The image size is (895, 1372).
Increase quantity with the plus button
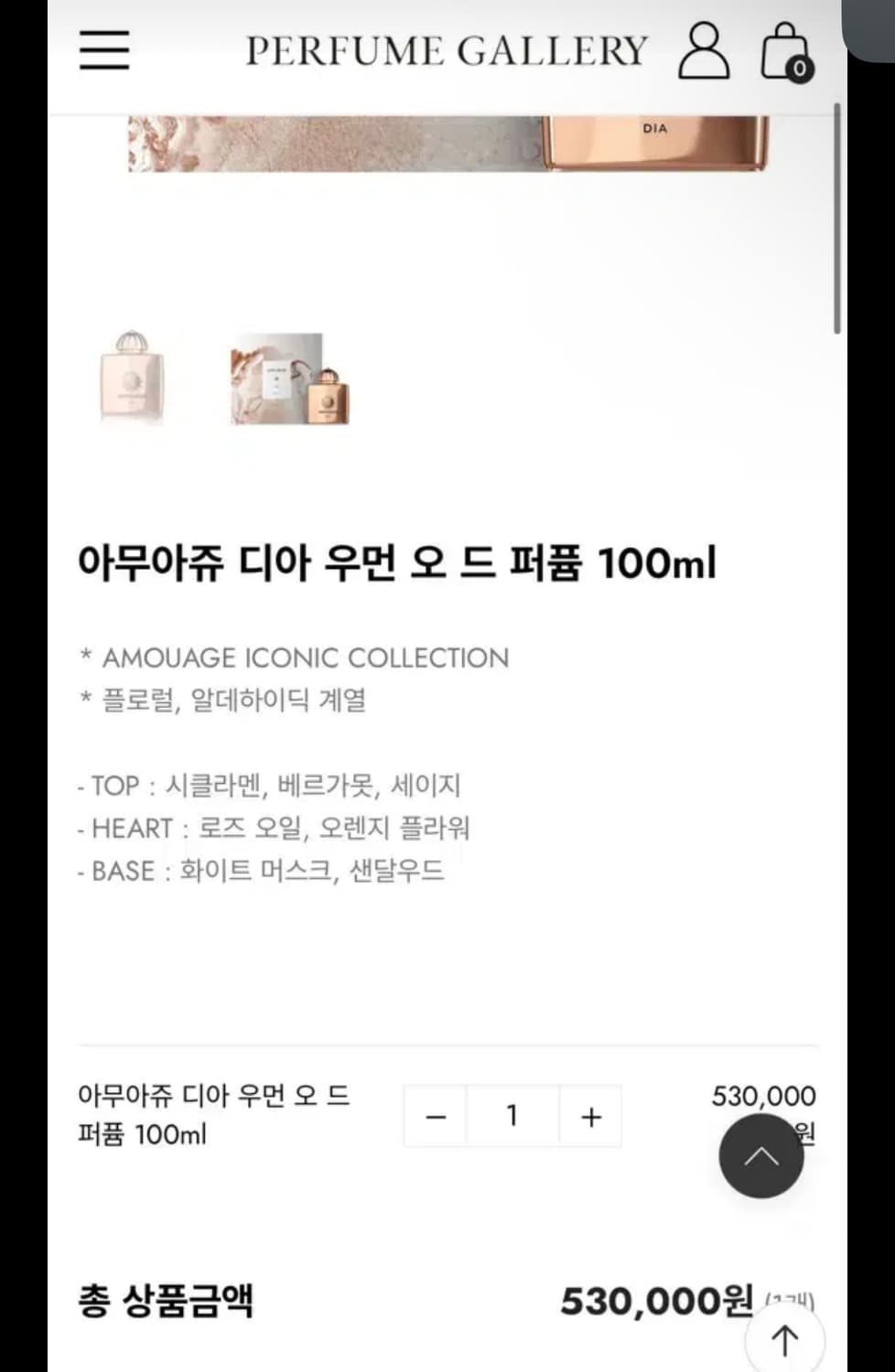pos(590,1116)
